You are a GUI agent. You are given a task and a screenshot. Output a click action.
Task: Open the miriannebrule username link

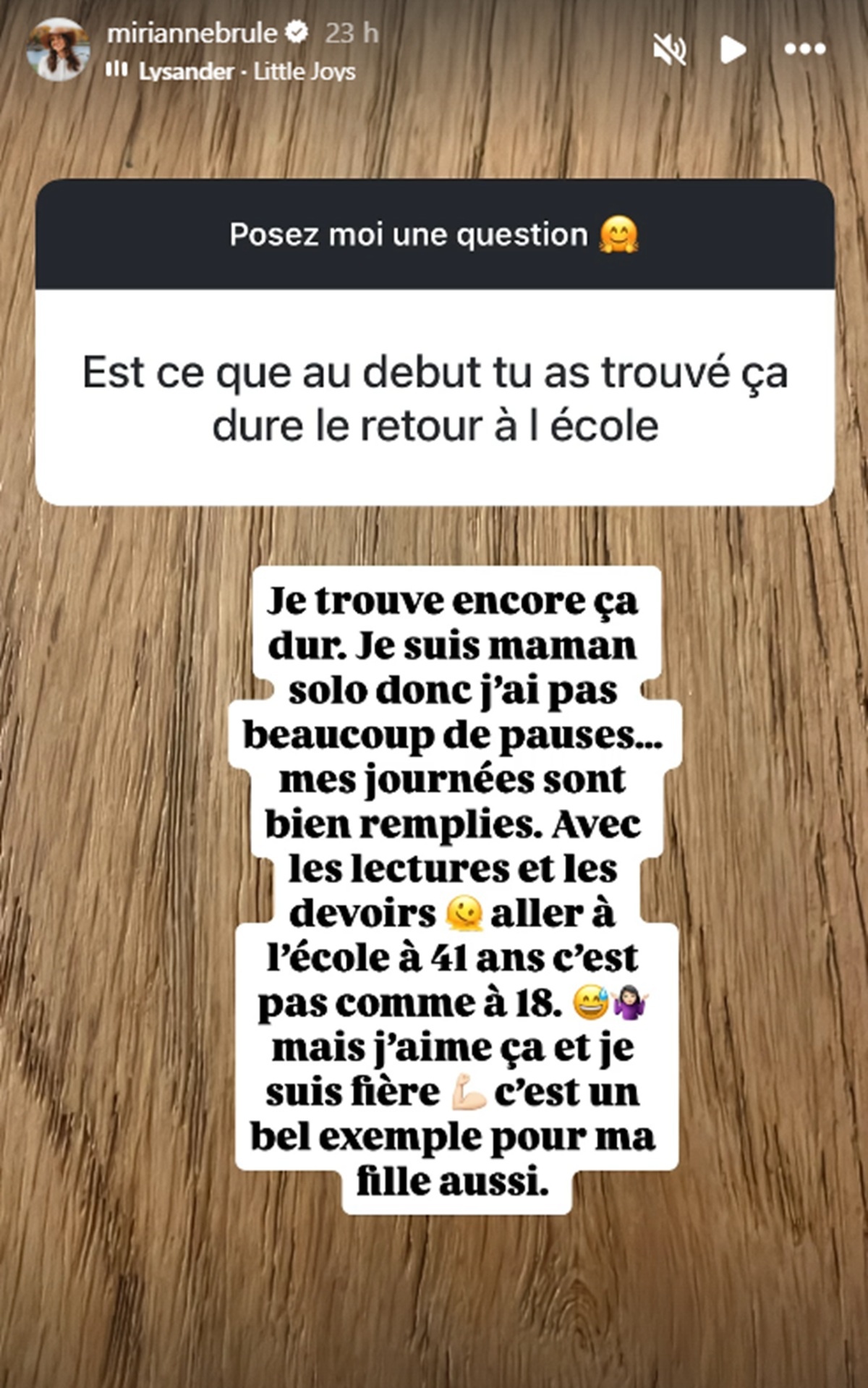click(192, 33)
